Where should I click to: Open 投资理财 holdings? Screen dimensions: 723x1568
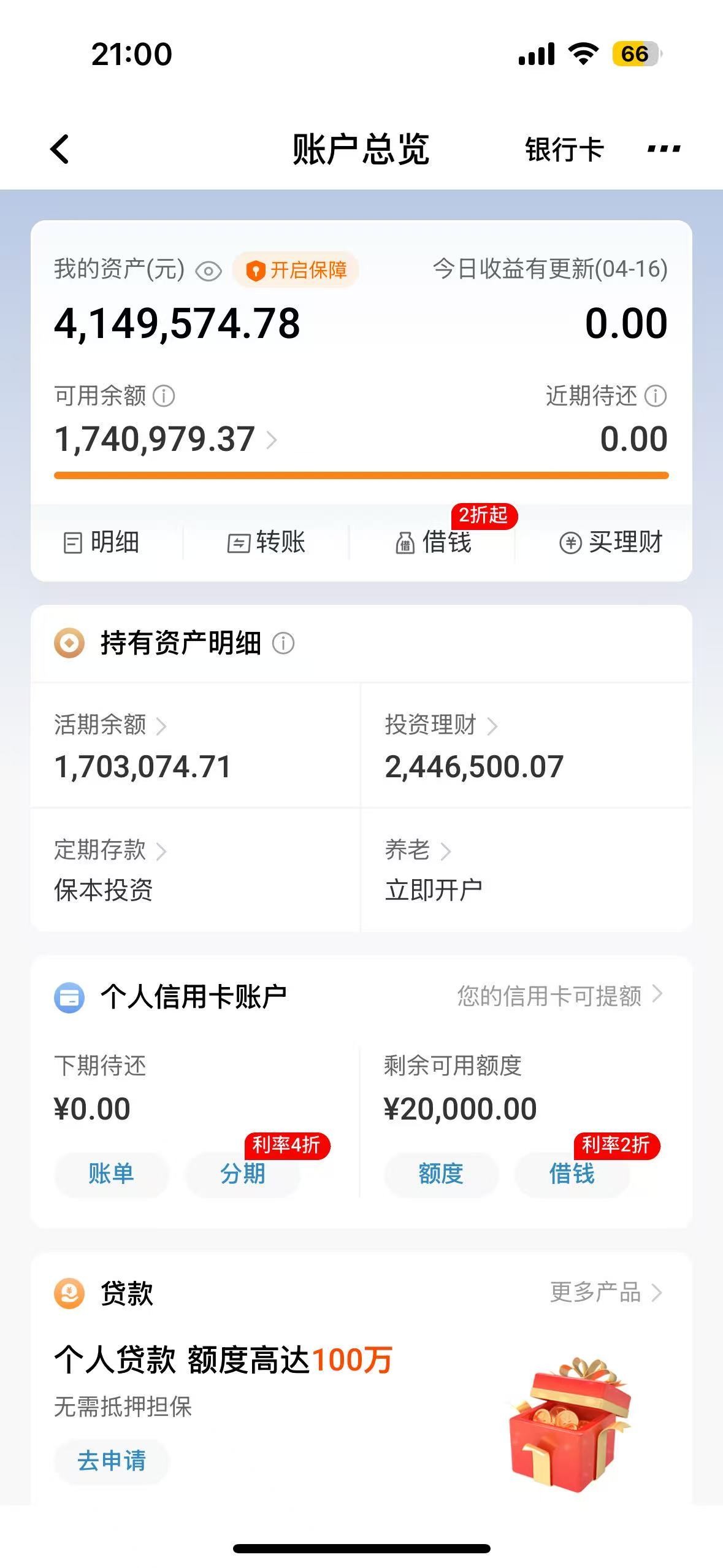pyautogui.click(x=526, y=745)
